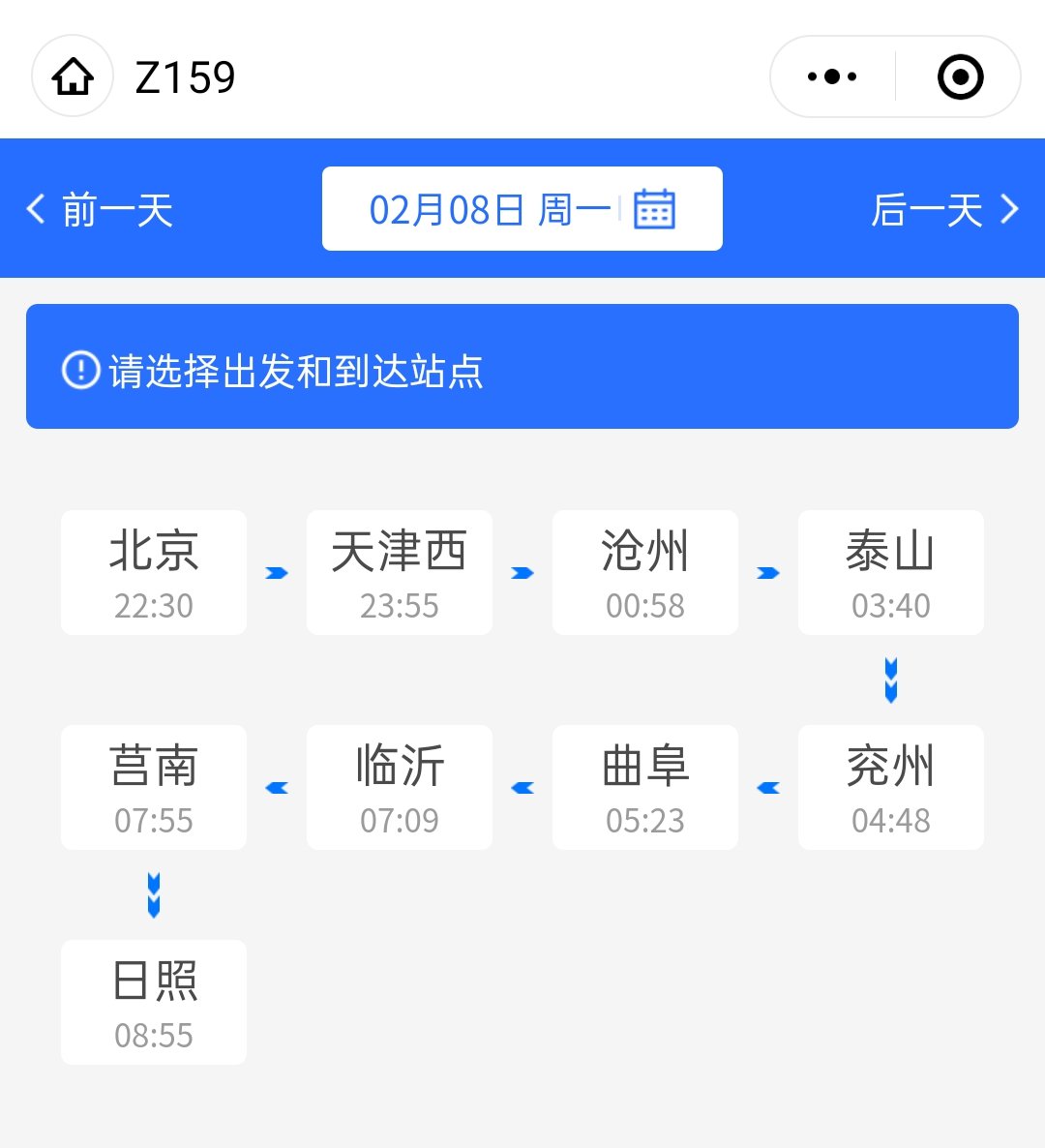Click the arrow between 北京 and 天津西

[276, 573]
